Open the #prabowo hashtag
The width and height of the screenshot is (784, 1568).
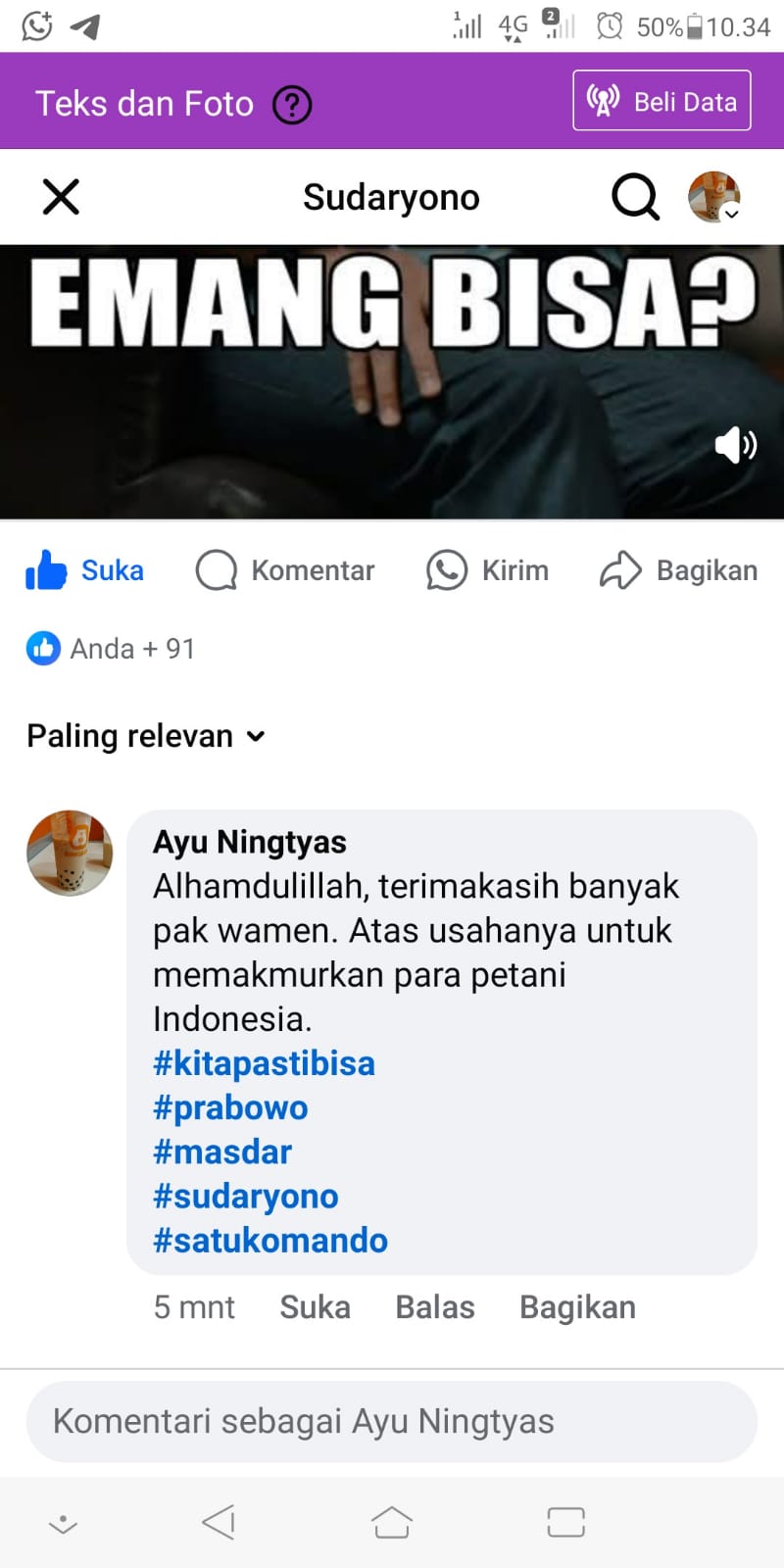pyautogui.click(x=230, y=1107)
